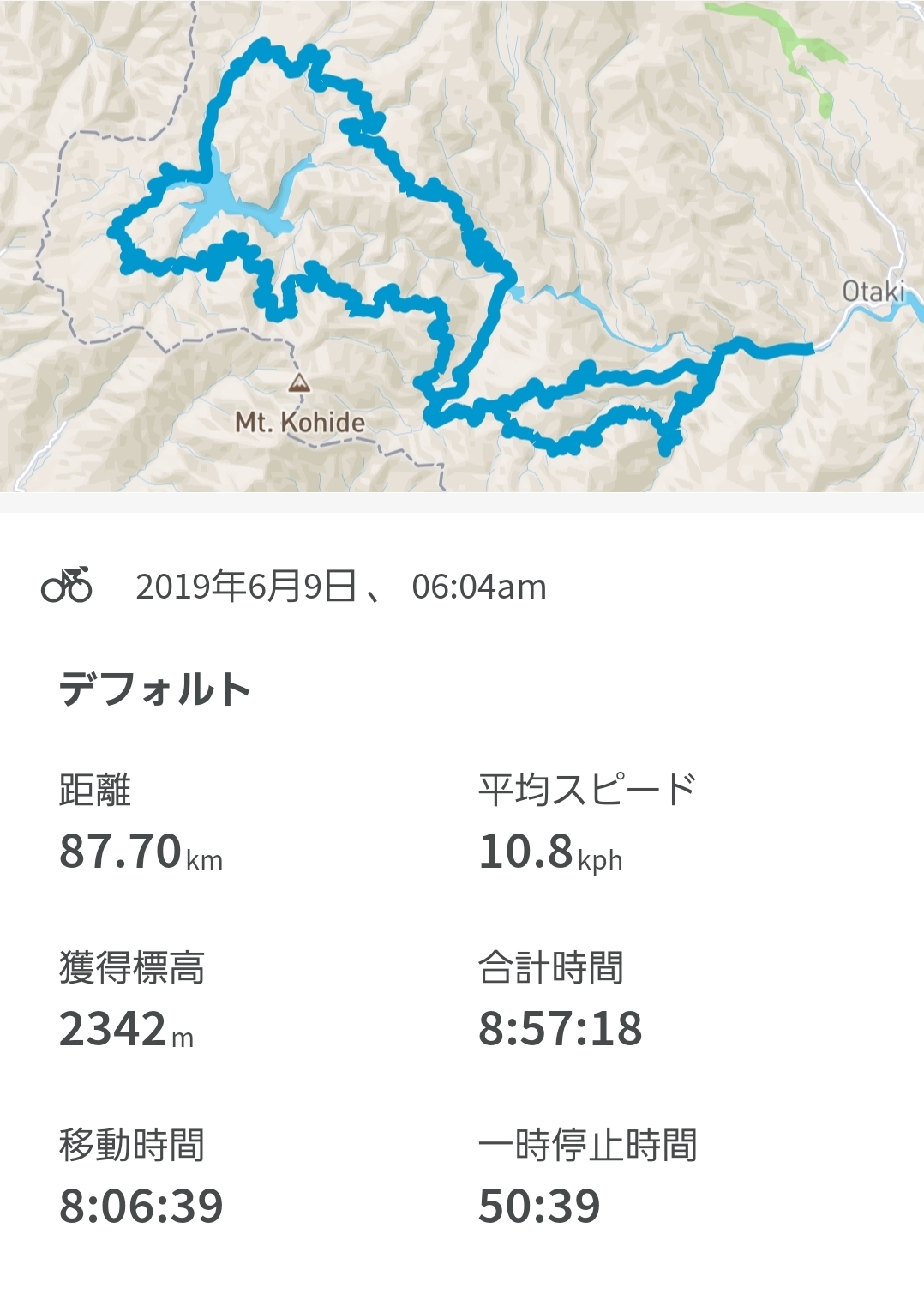Image resolution: width=924 pixels, height=1294 pixels.
Task: Open the ride route map
Action: [462, 245]
